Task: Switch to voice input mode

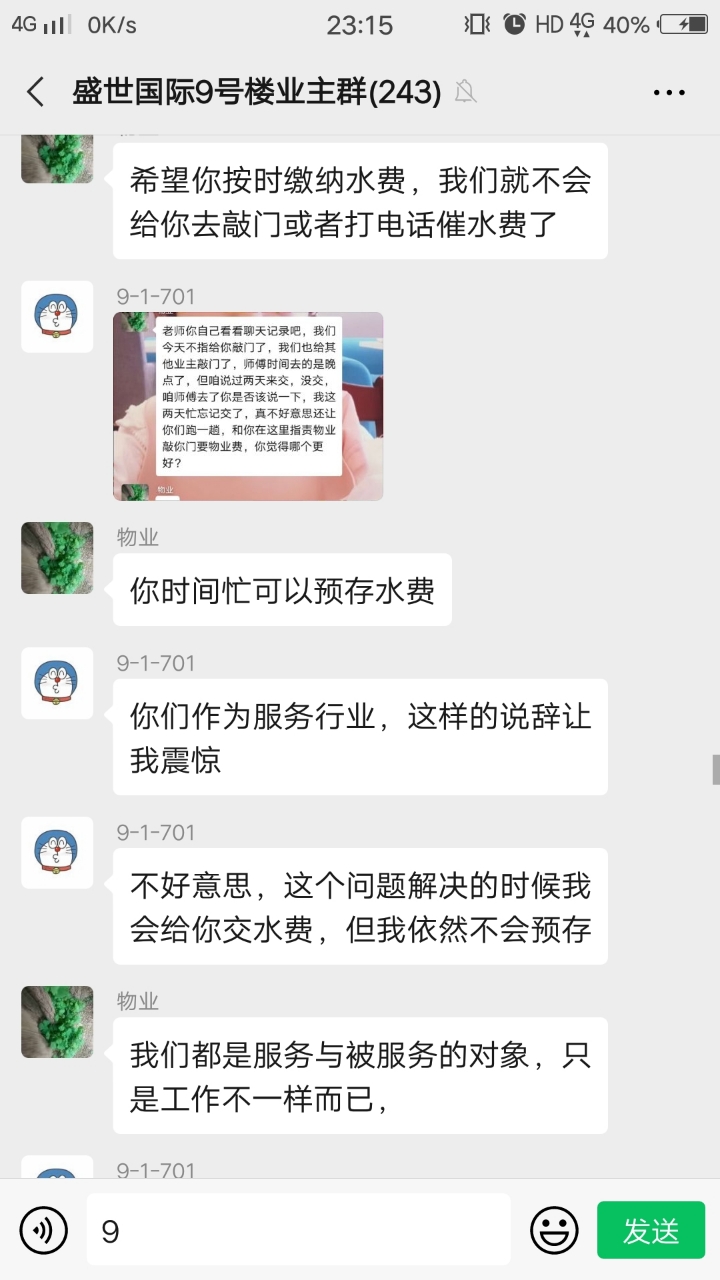Action: 44,1230
